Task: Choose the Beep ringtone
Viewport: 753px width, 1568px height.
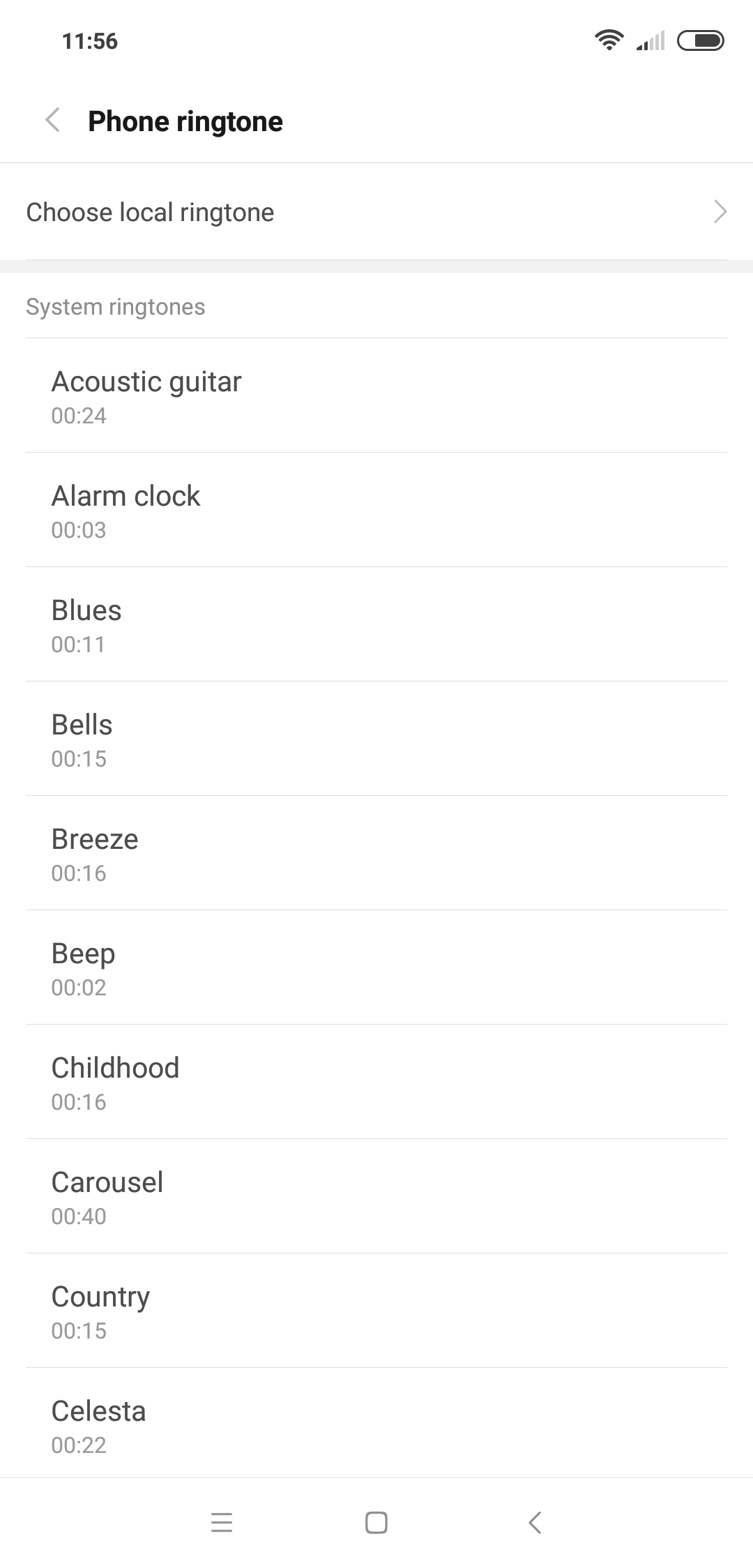Action: click(376, 967)
